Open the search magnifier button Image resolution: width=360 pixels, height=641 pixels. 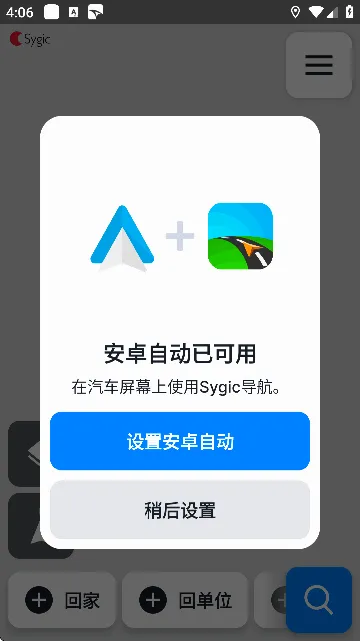pos(319,600)
